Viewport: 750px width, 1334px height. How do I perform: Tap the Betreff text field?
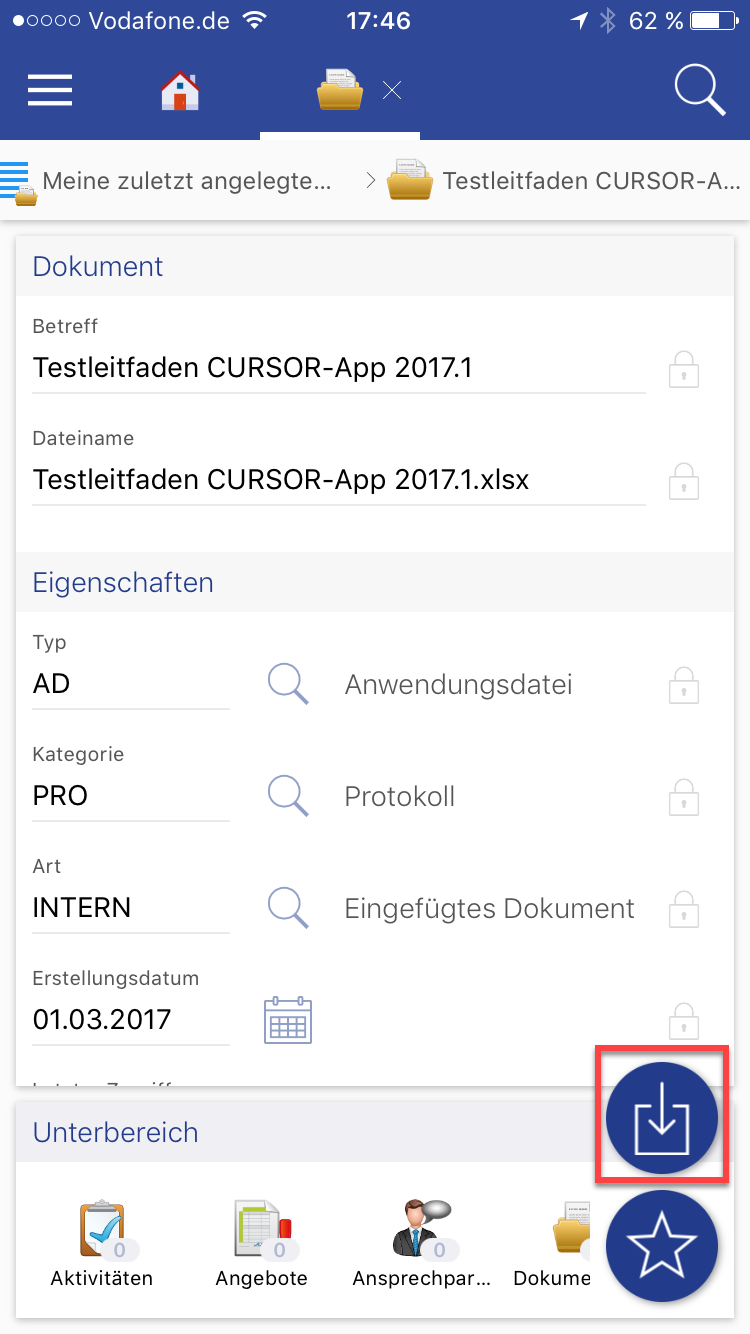point(338,368)
